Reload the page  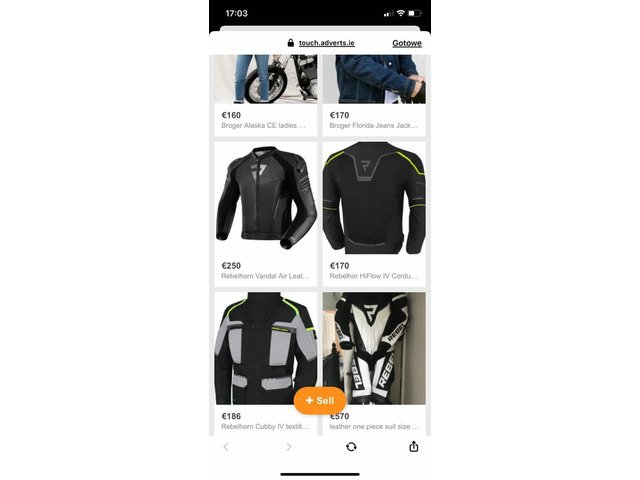[x=351, y=447]
